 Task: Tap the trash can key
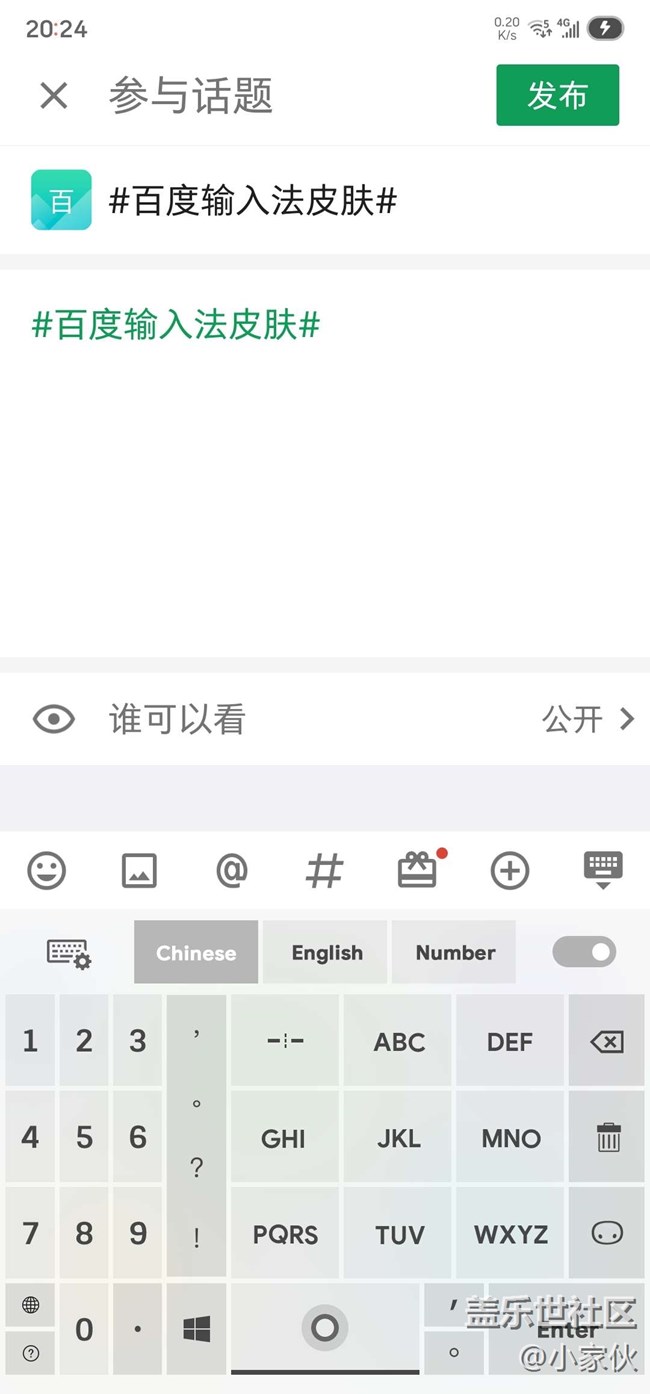tap(606, 1138)
